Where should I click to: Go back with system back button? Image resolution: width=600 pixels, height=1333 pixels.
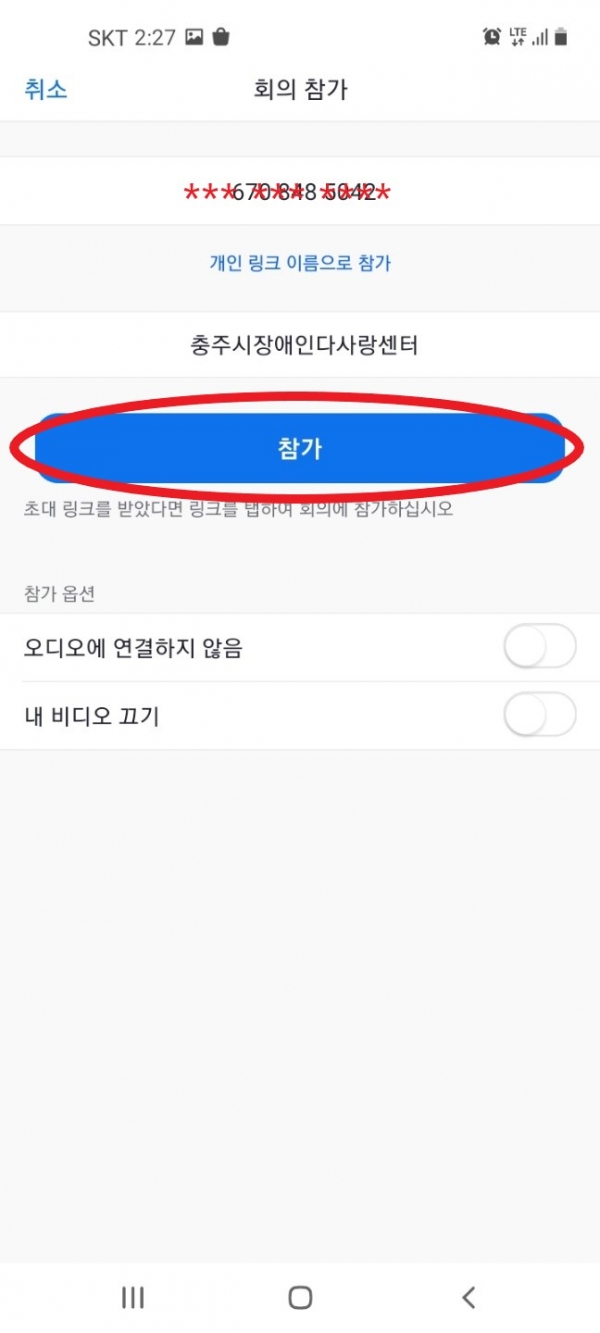click(468, 1297)
